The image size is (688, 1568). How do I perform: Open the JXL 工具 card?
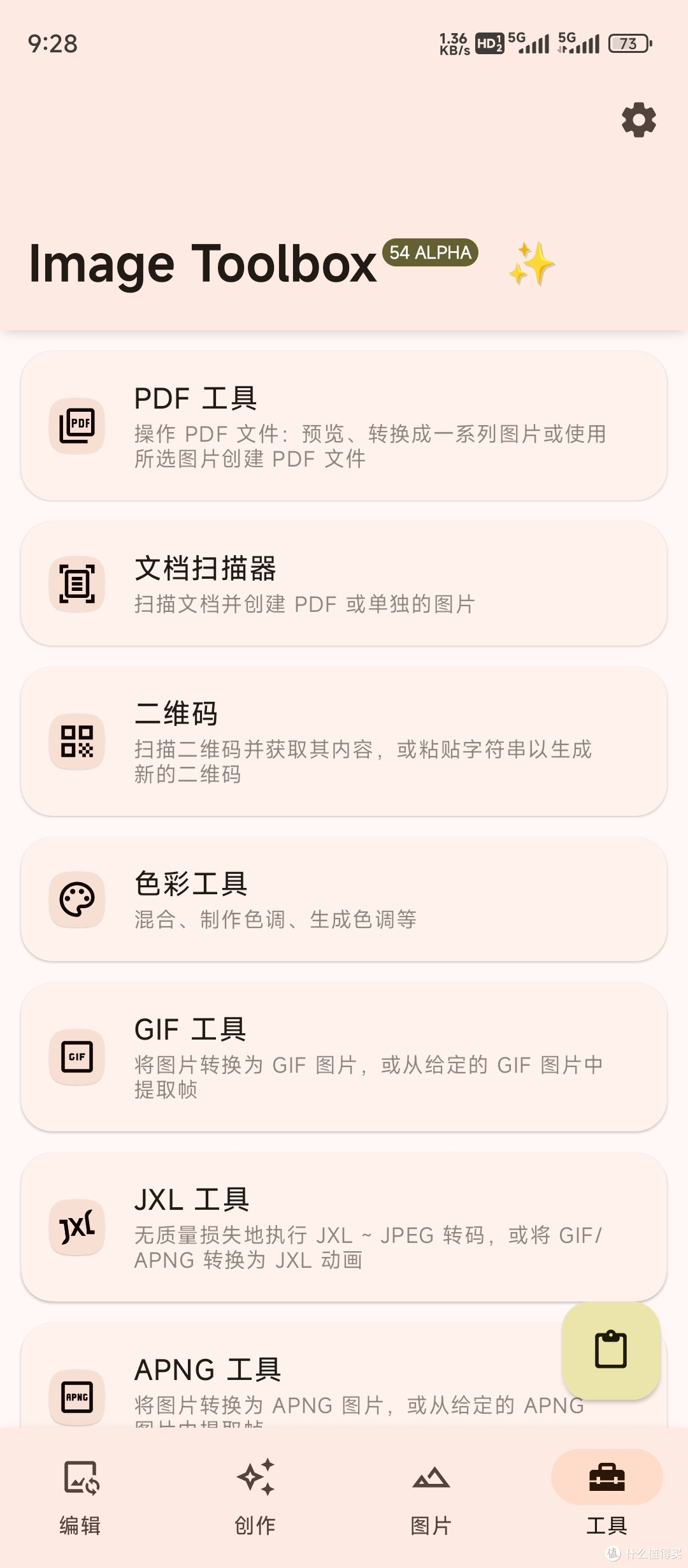pos(344,1227)
